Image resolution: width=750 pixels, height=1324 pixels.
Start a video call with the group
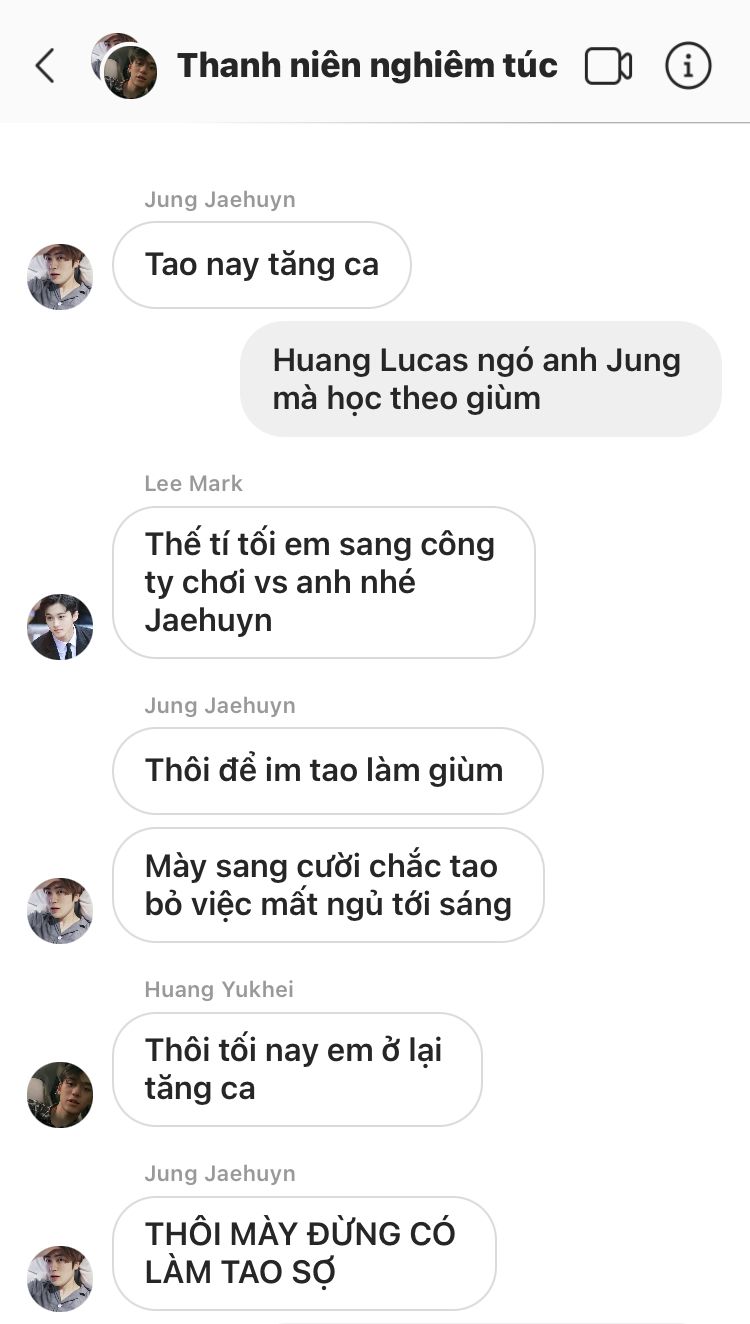[608, 66]
